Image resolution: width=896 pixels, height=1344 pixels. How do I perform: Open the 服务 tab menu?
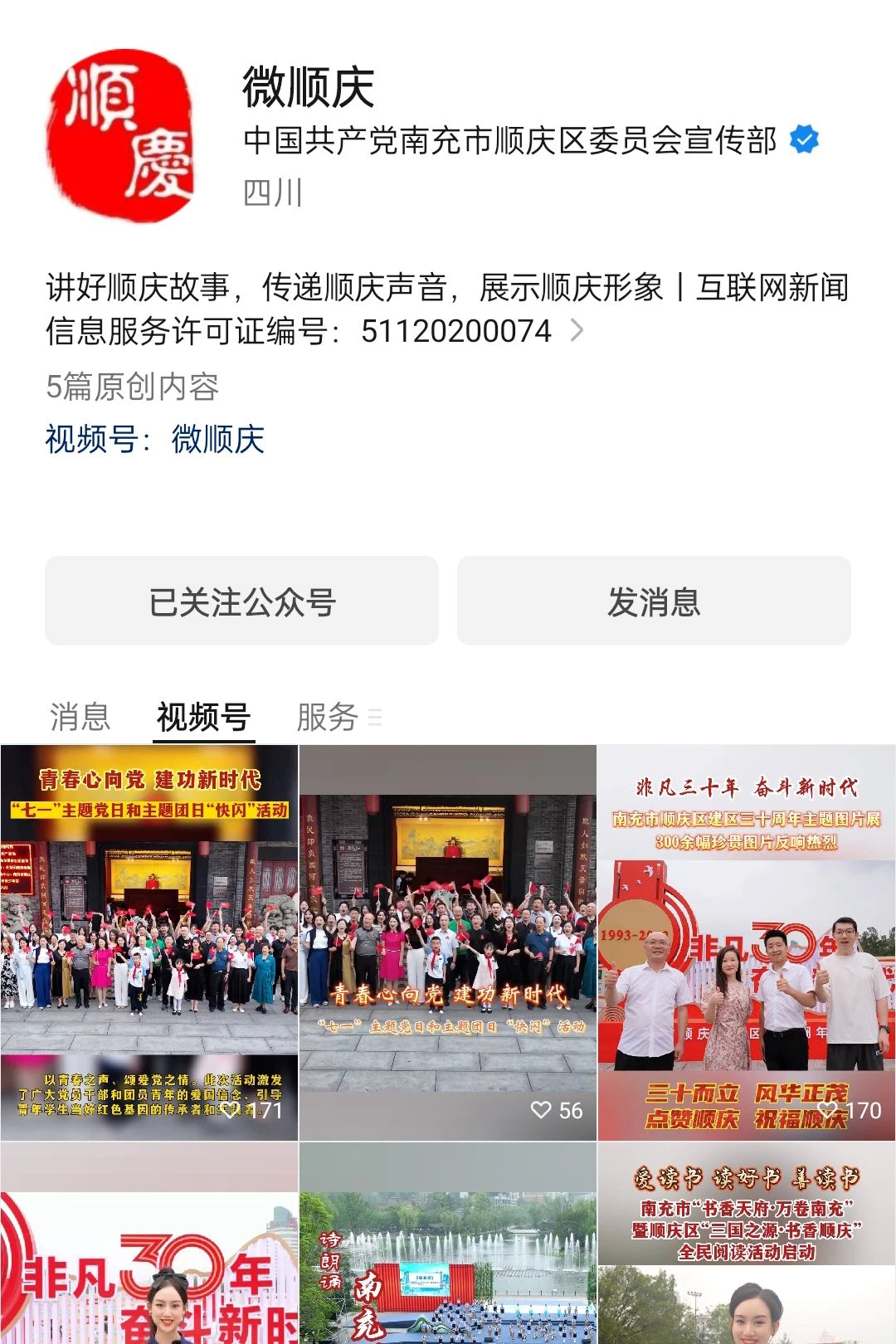[x=338, y=717]
